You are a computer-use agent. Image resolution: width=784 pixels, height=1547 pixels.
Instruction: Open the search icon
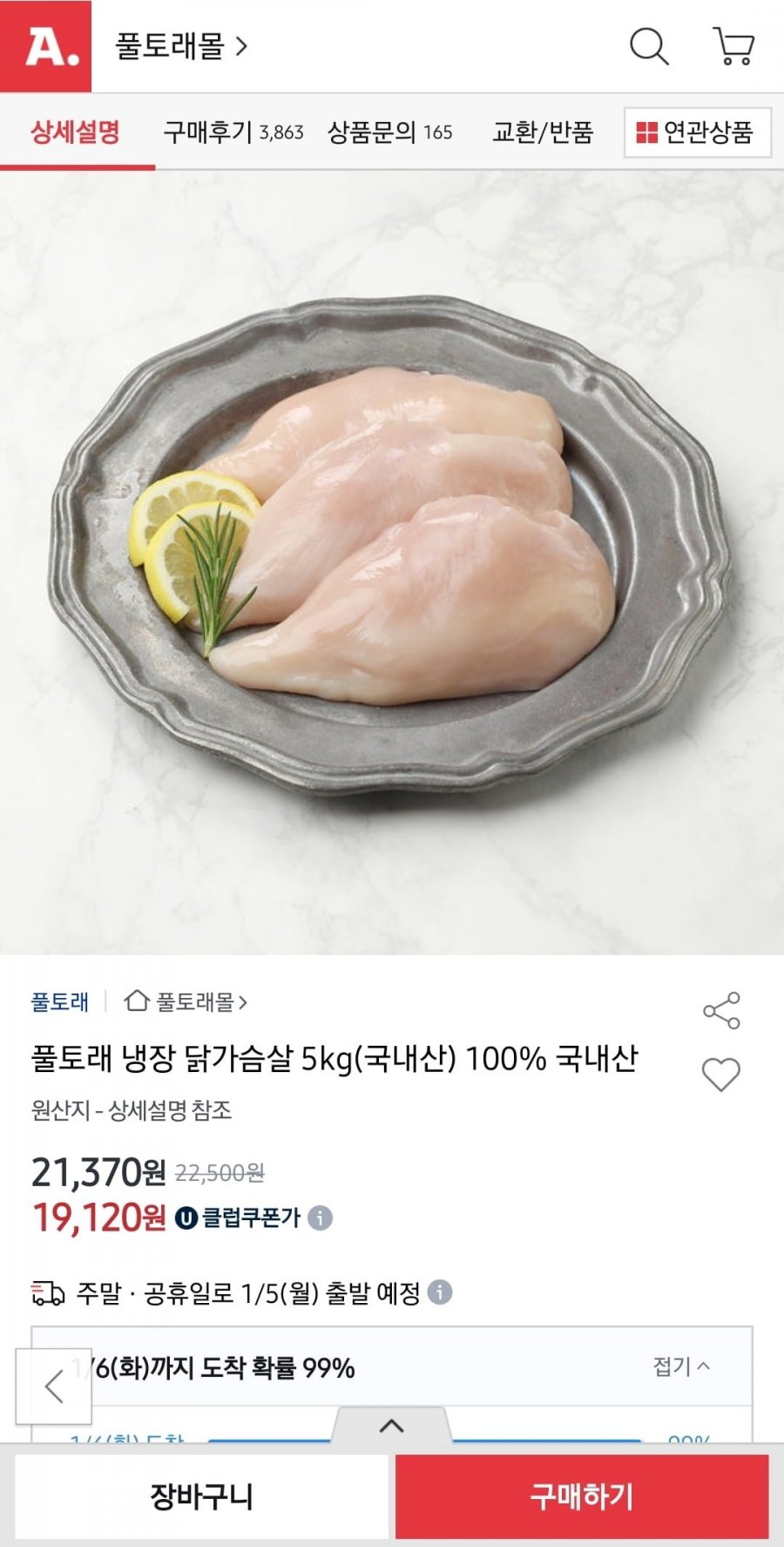point(649,45)
